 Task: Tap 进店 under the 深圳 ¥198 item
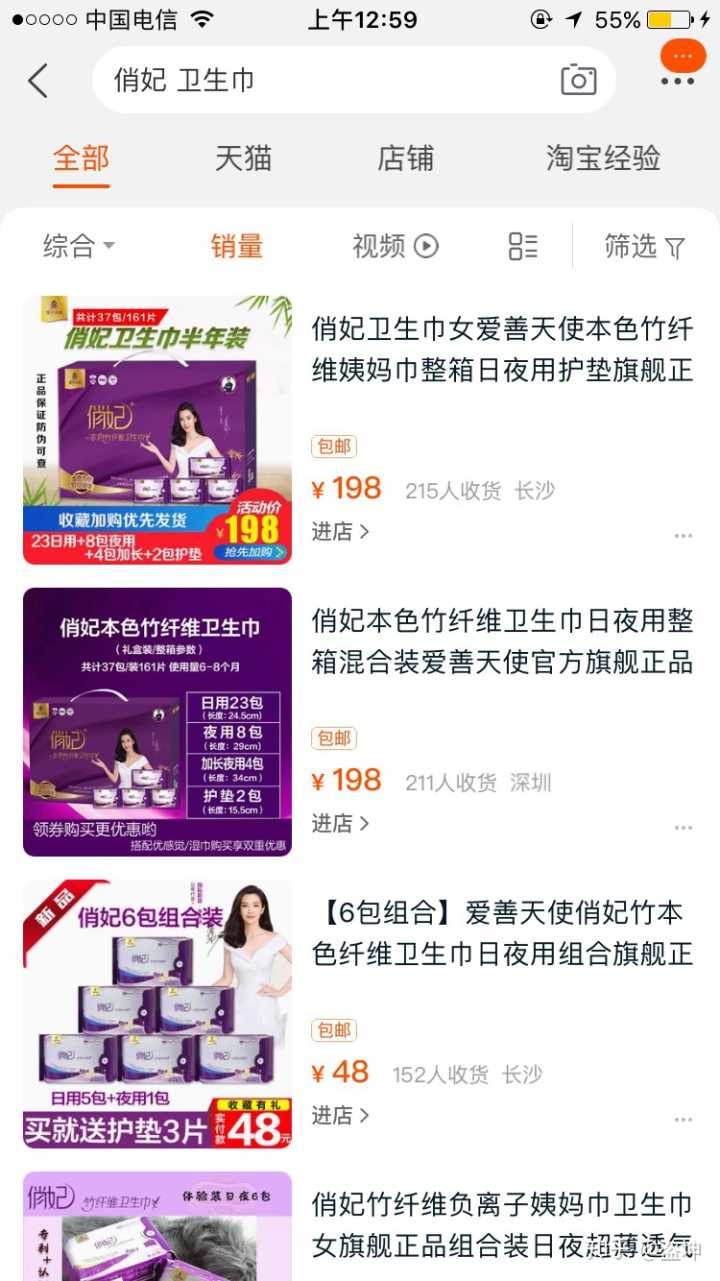tap(340, 824)
